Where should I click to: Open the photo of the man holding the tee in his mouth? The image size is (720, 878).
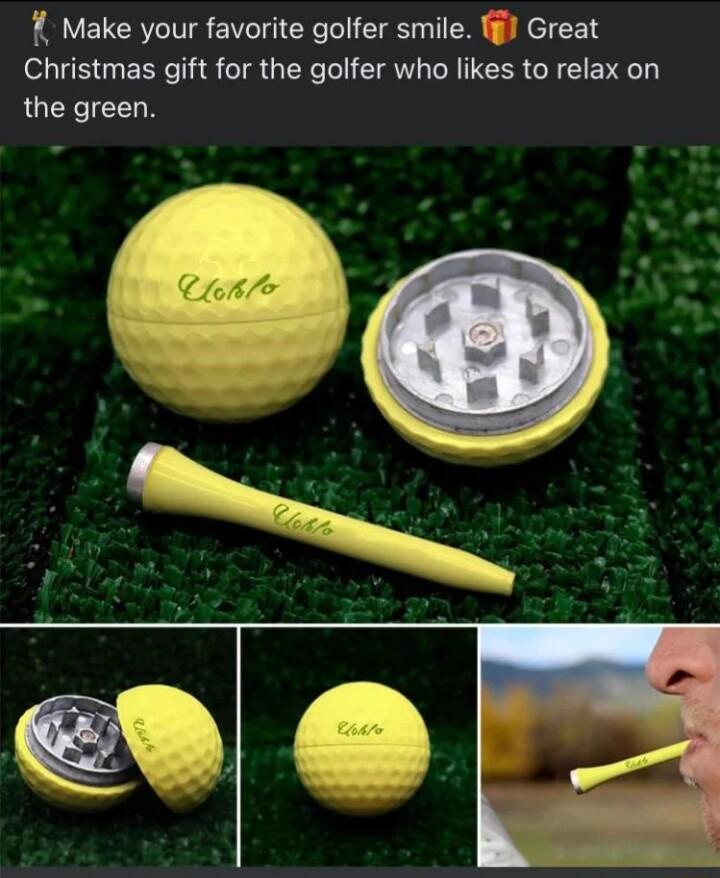click(x=600, y=746)
